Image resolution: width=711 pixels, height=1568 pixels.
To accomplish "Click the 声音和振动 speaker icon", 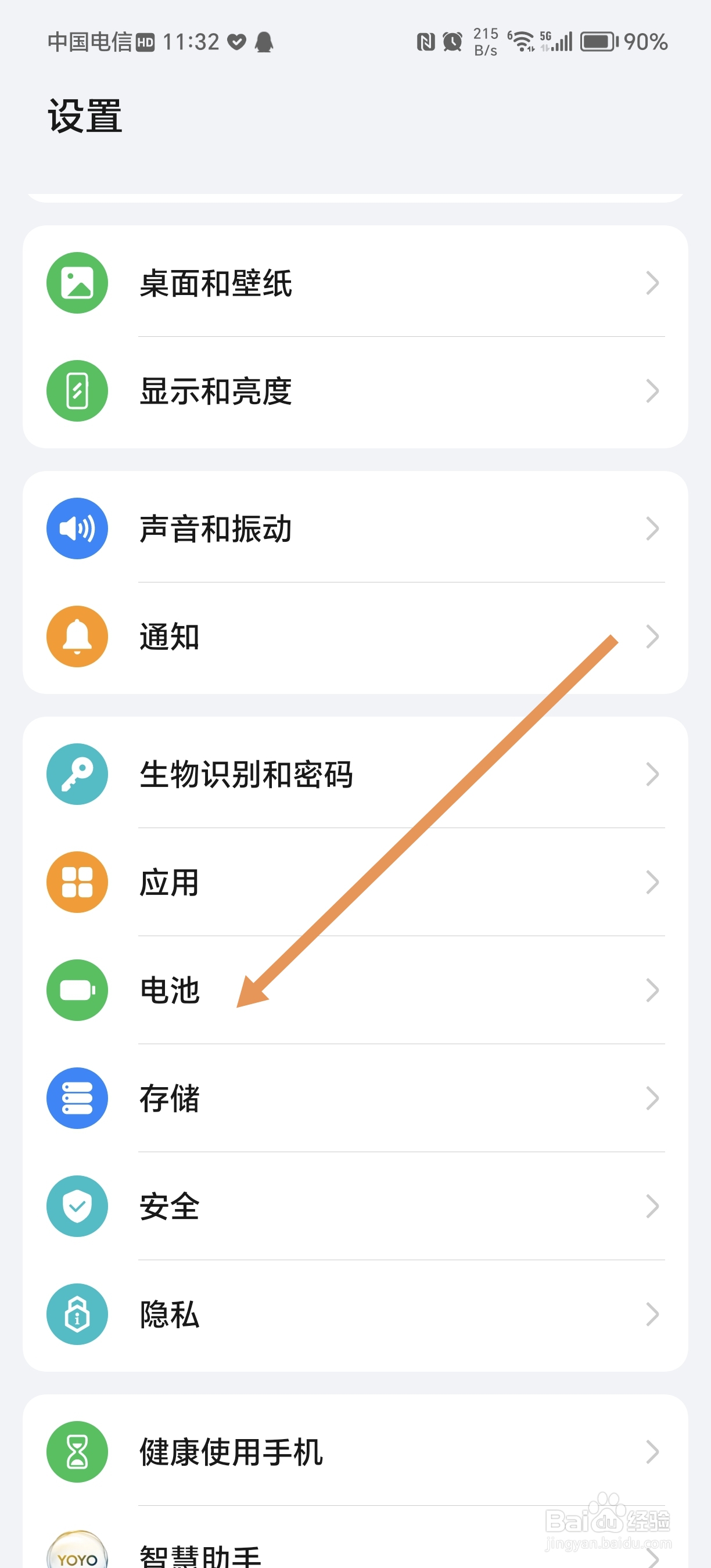I will point(77,528).
